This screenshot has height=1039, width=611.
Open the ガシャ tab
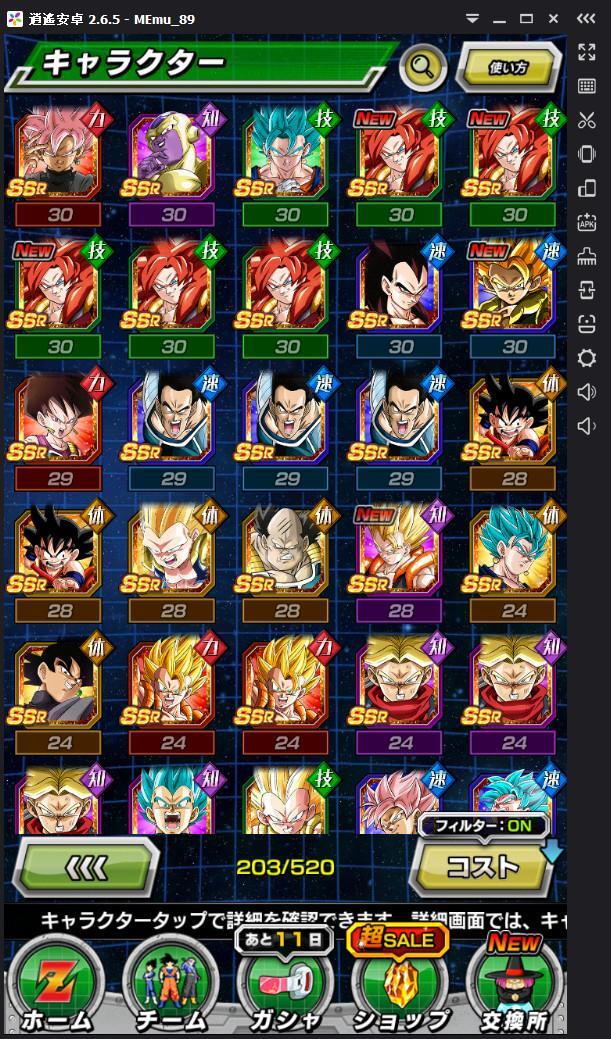click(286, 985)
